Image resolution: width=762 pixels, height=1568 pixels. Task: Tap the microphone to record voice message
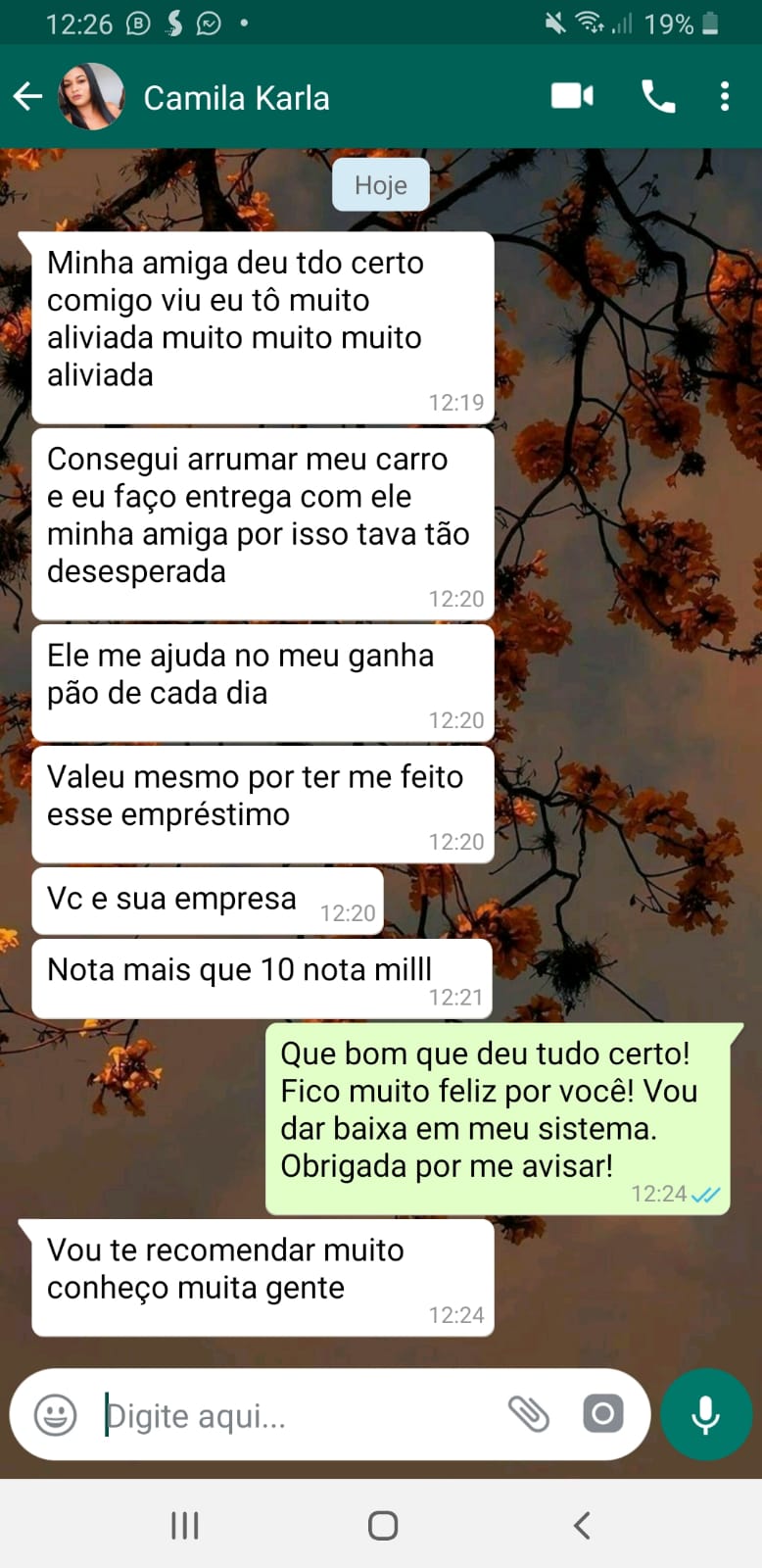[x=706, y=1414]
